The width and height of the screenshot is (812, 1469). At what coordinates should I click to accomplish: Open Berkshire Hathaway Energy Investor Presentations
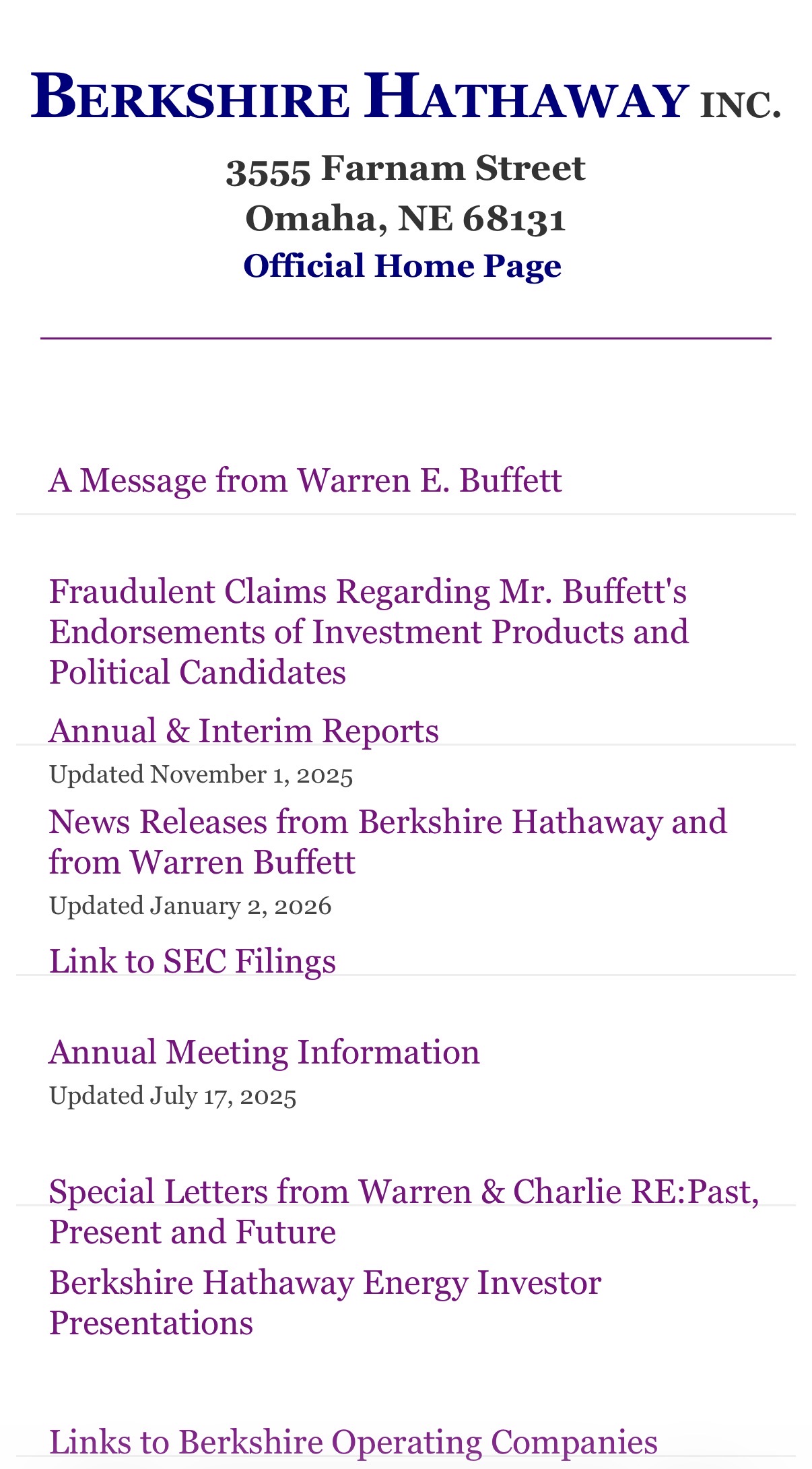(325, 1302)
